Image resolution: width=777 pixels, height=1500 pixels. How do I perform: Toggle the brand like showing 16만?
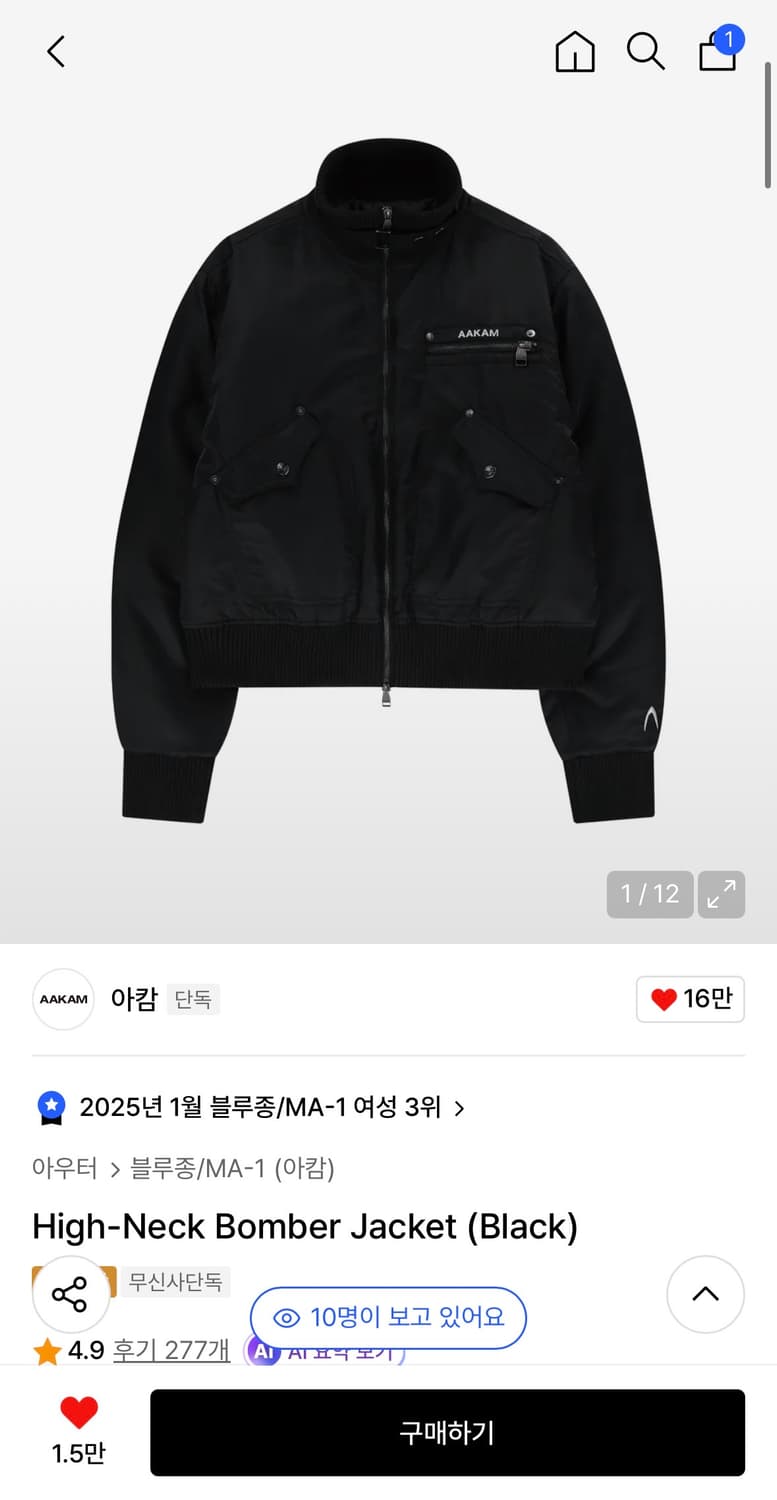[x=690, y=999]
